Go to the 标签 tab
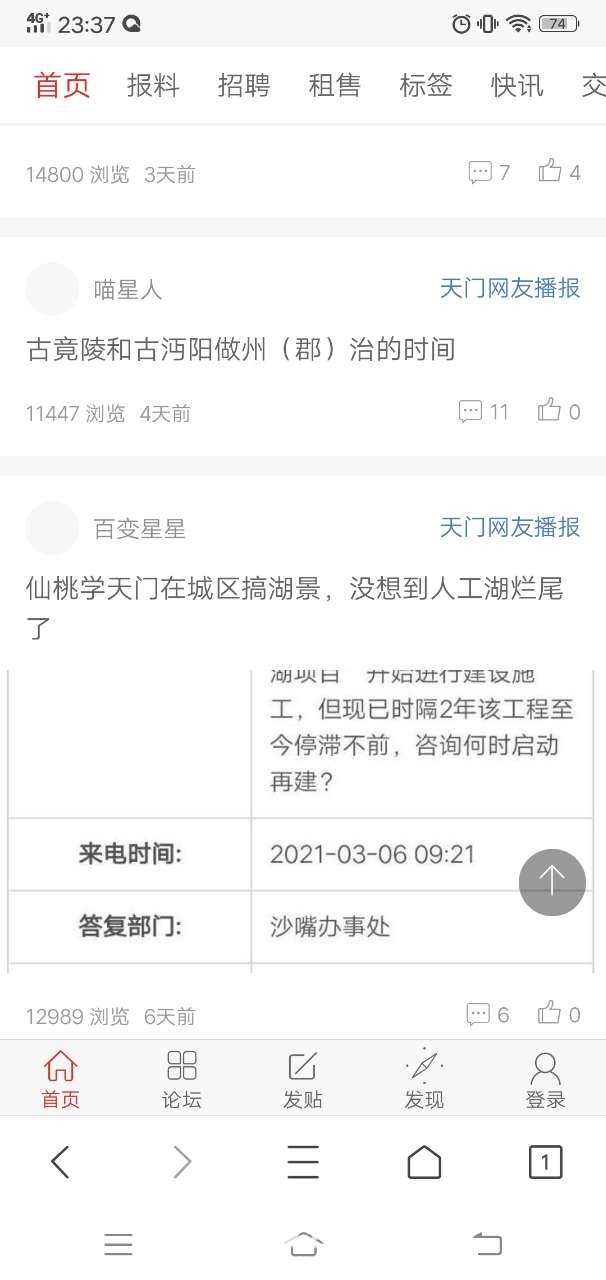Screen dimensions: 606x1280 [426, 86]
